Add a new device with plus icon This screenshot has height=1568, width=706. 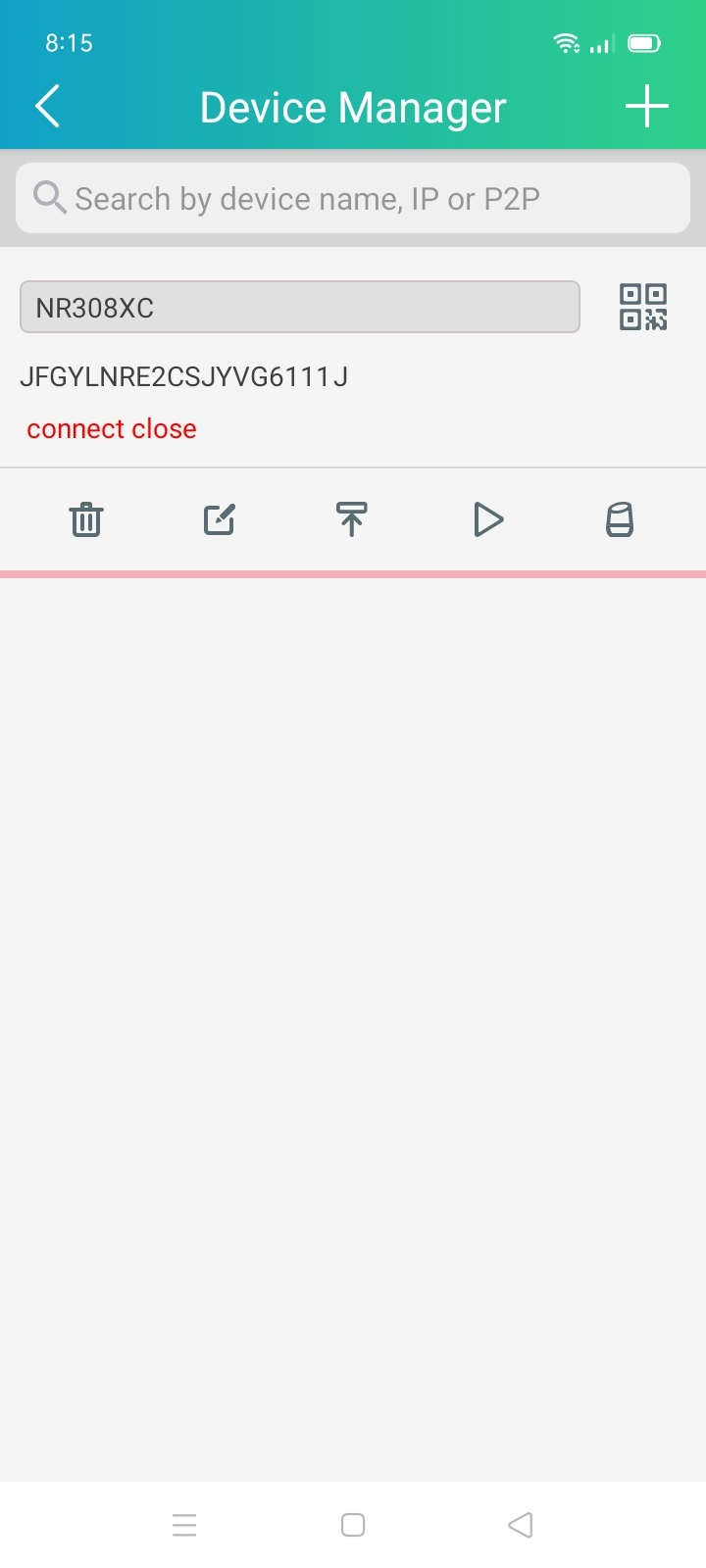(647, 106)
